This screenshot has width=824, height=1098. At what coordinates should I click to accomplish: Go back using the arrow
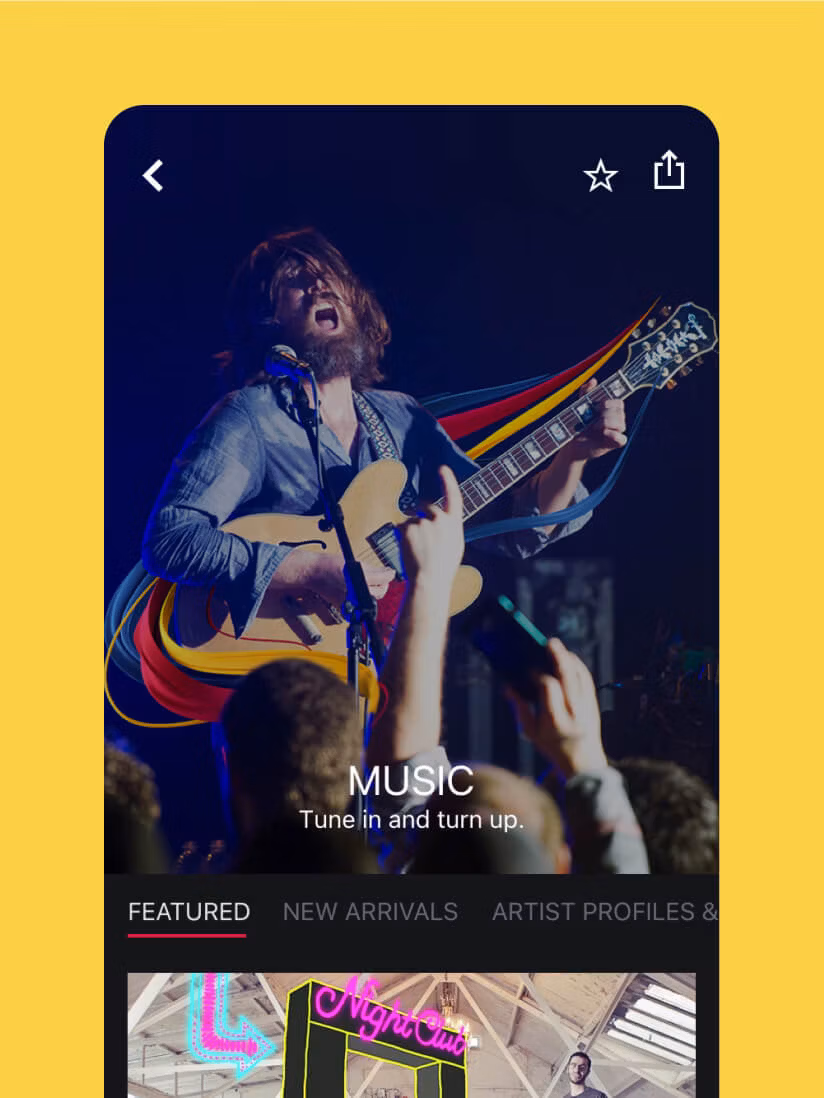pos(152,176)
